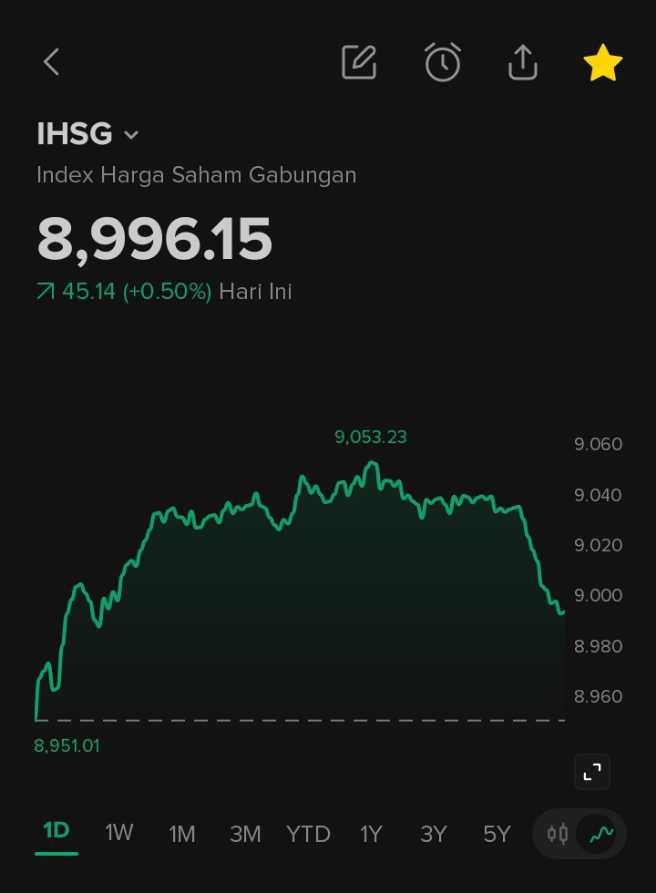Switch to the 1W time range
This screenshot has height=893, width=656.
pos(119,832)
